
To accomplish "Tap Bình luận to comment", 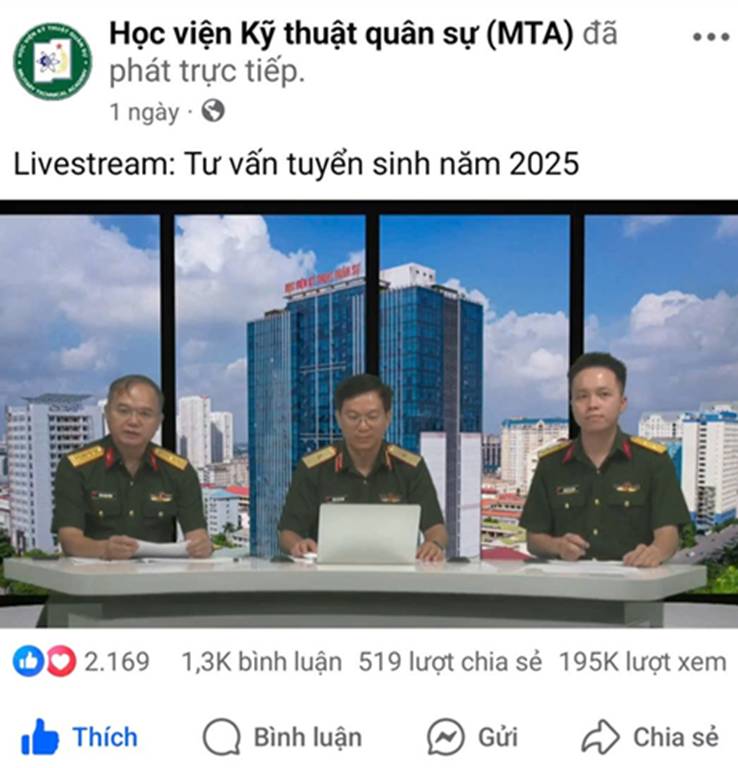I will tap(282, 738).
